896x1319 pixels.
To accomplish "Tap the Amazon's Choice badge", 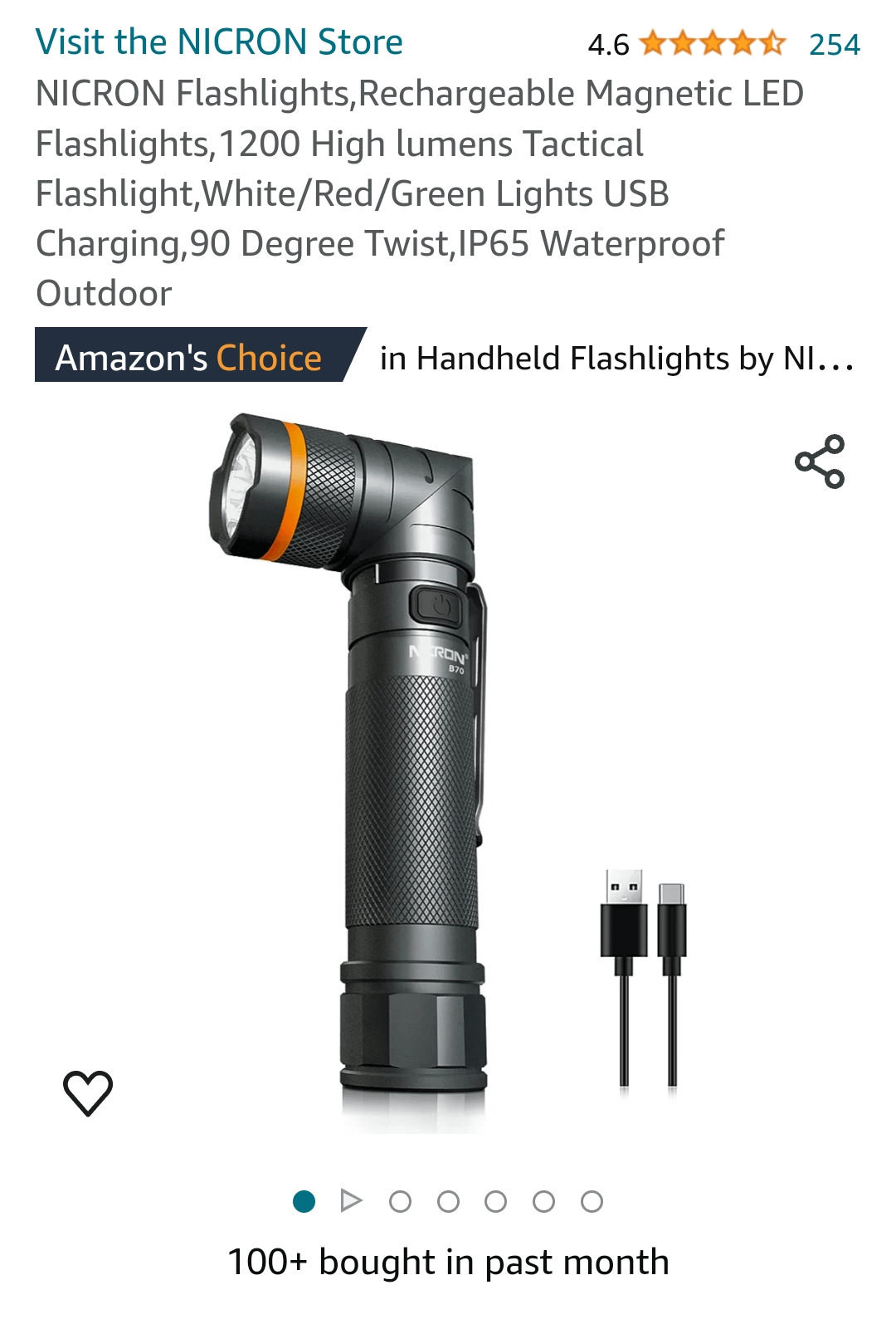I will (189, 358).
